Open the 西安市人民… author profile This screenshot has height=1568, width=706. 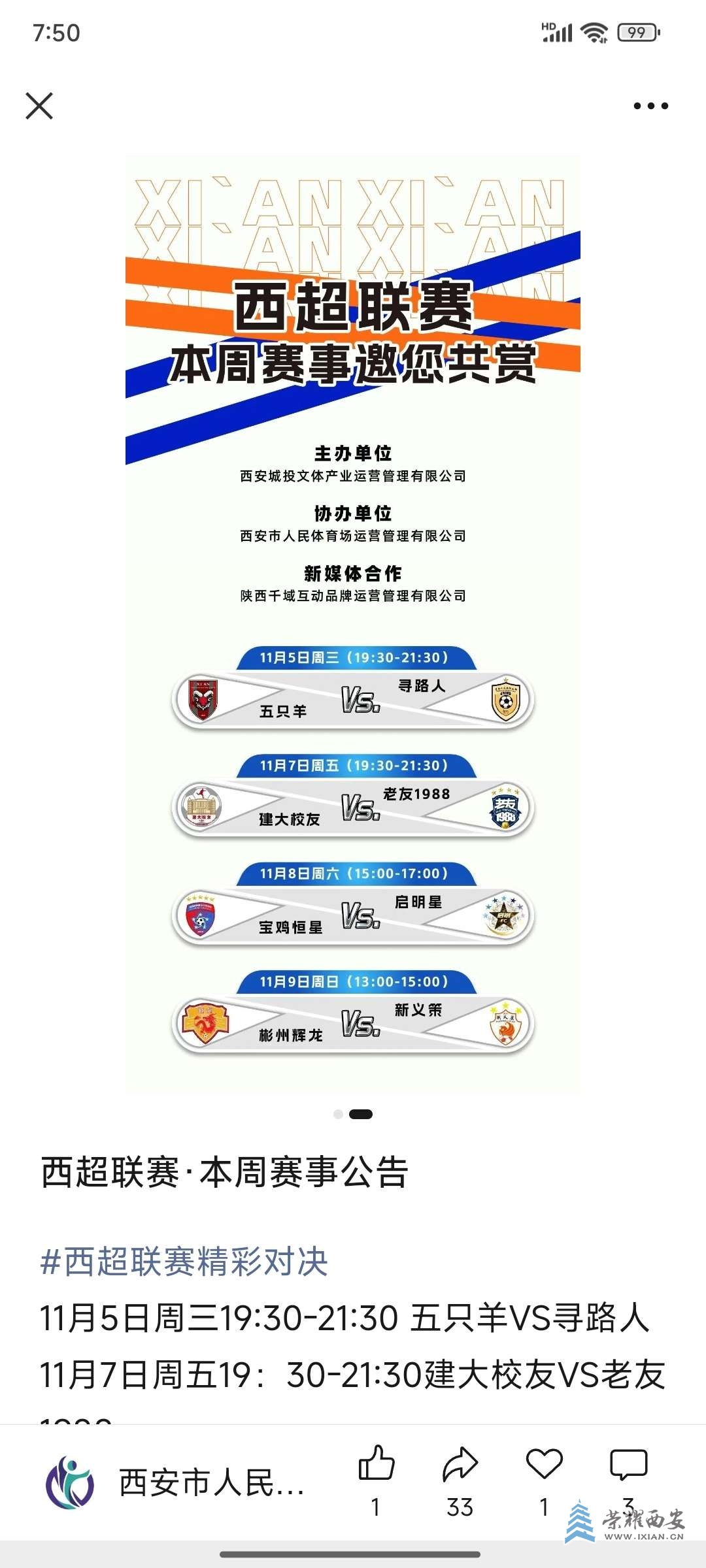click(x=176, y=1482)
